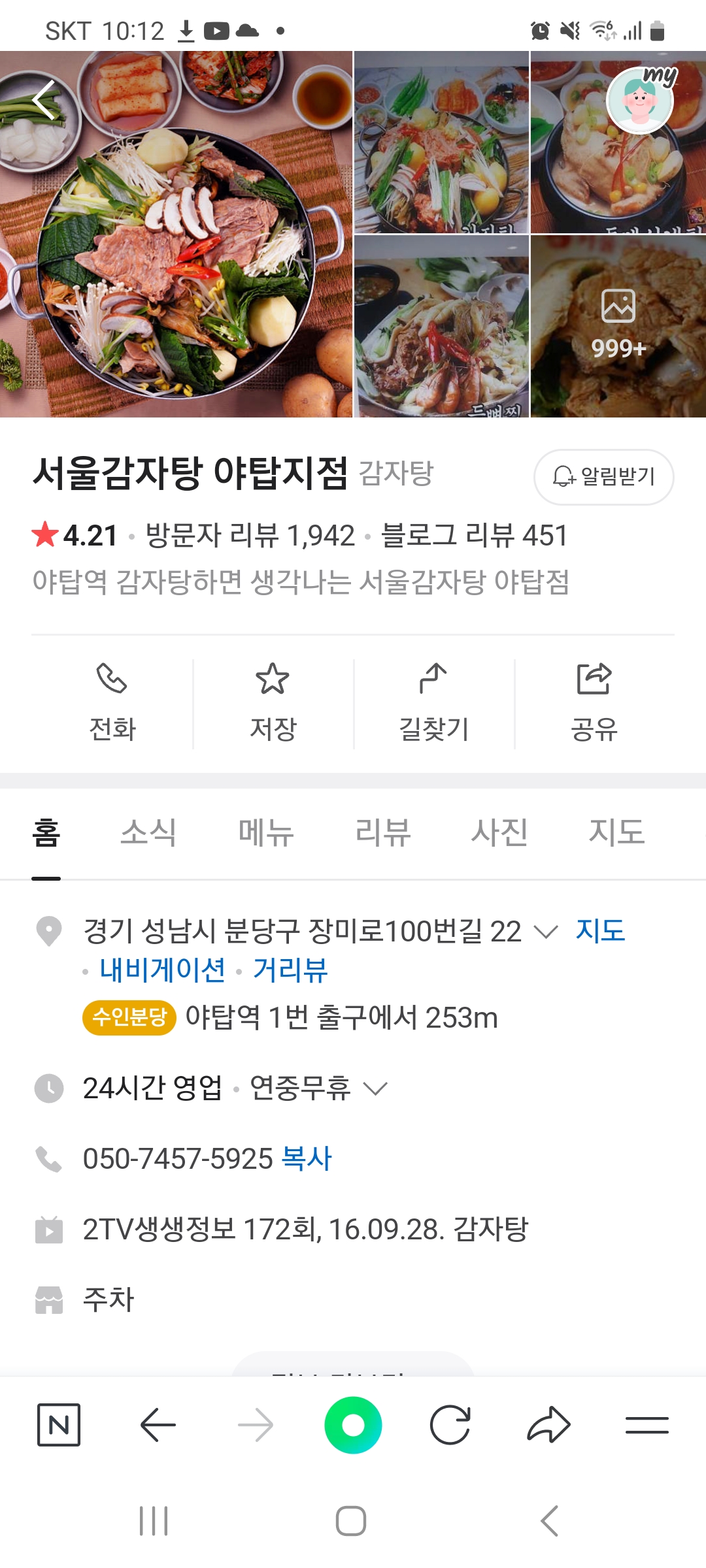
Task: Open the 999+ photos tile
Action: click(x=618, y=326)
